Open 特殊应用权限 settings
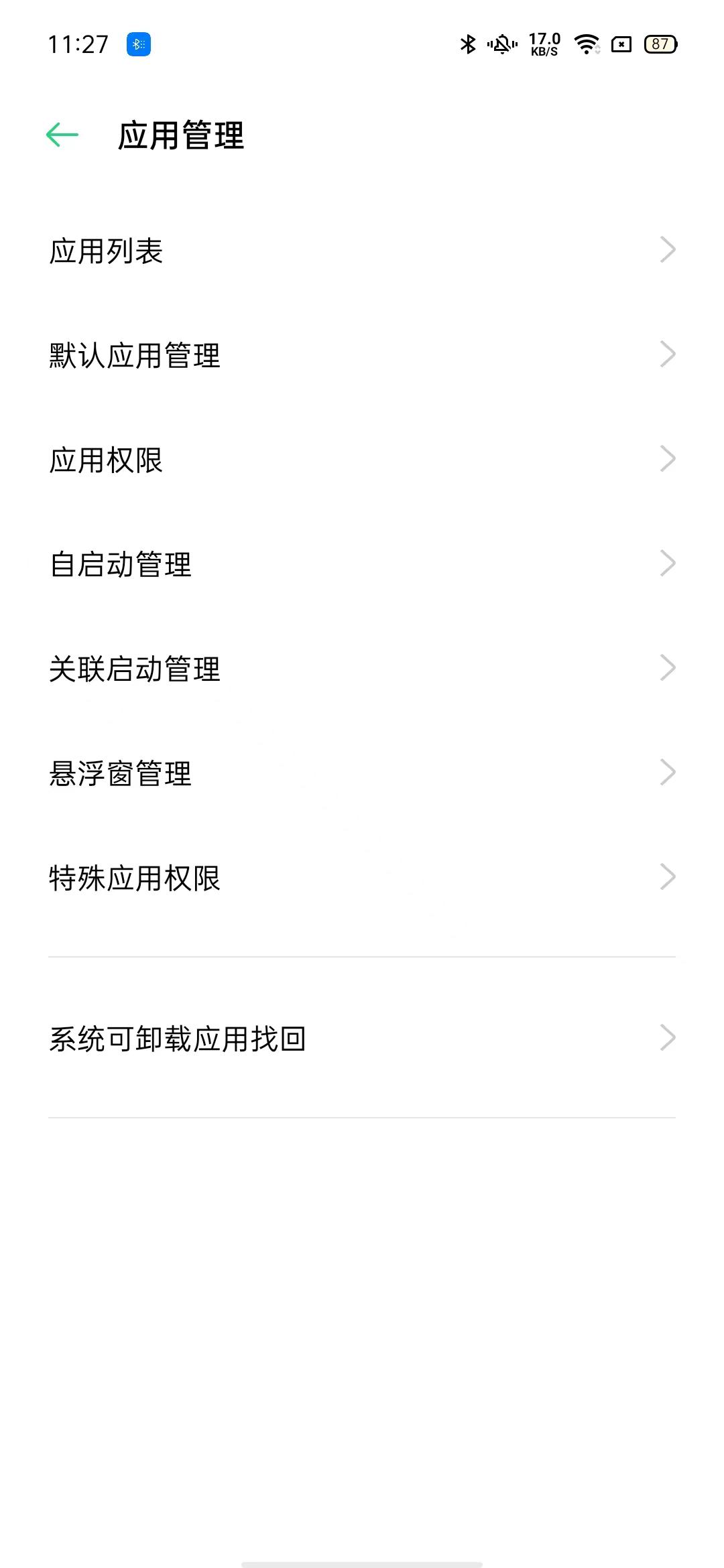Viewport: 724px width, 1568px height. 362,878
